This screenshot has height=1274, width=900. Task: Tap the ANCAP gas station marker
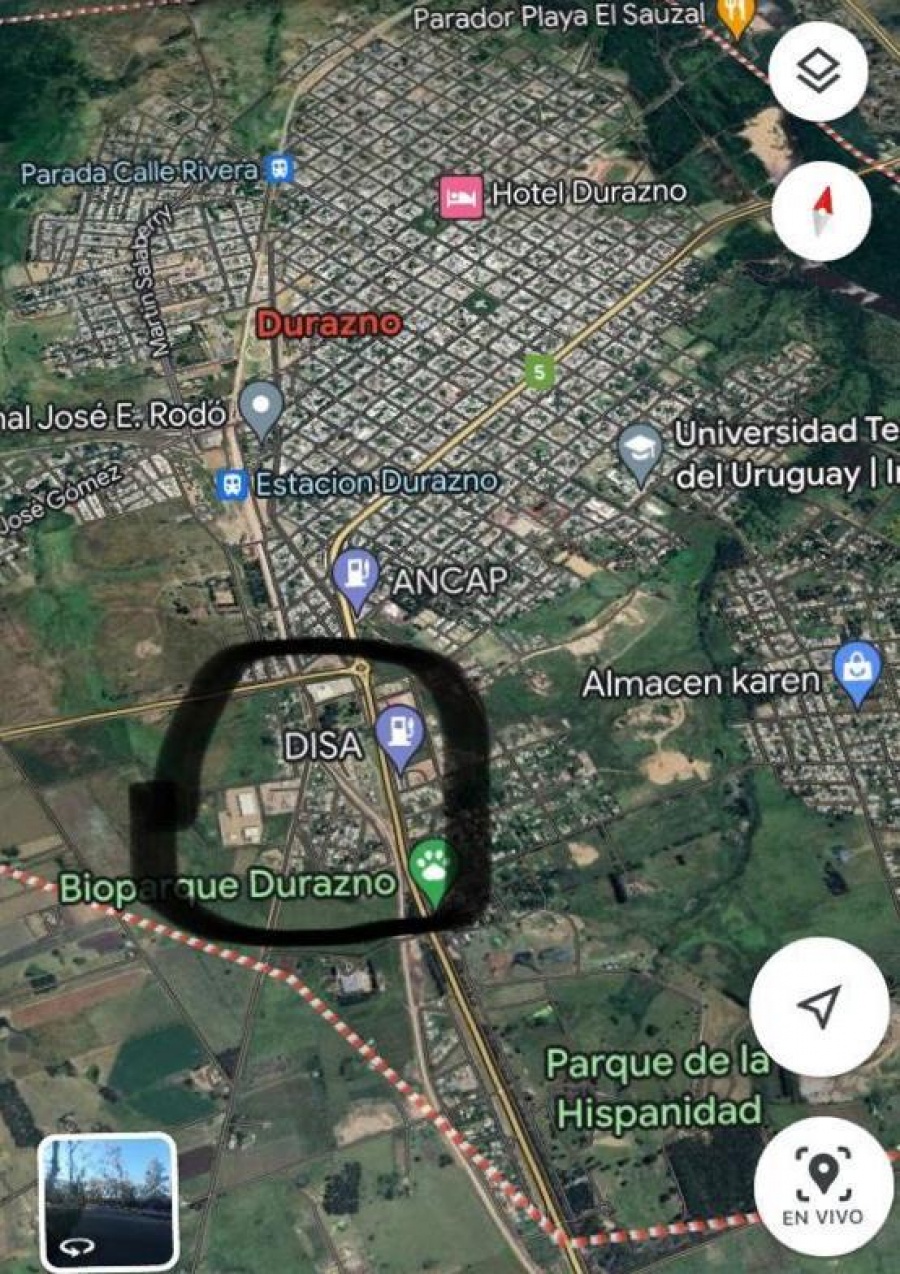tap(356, 577)
